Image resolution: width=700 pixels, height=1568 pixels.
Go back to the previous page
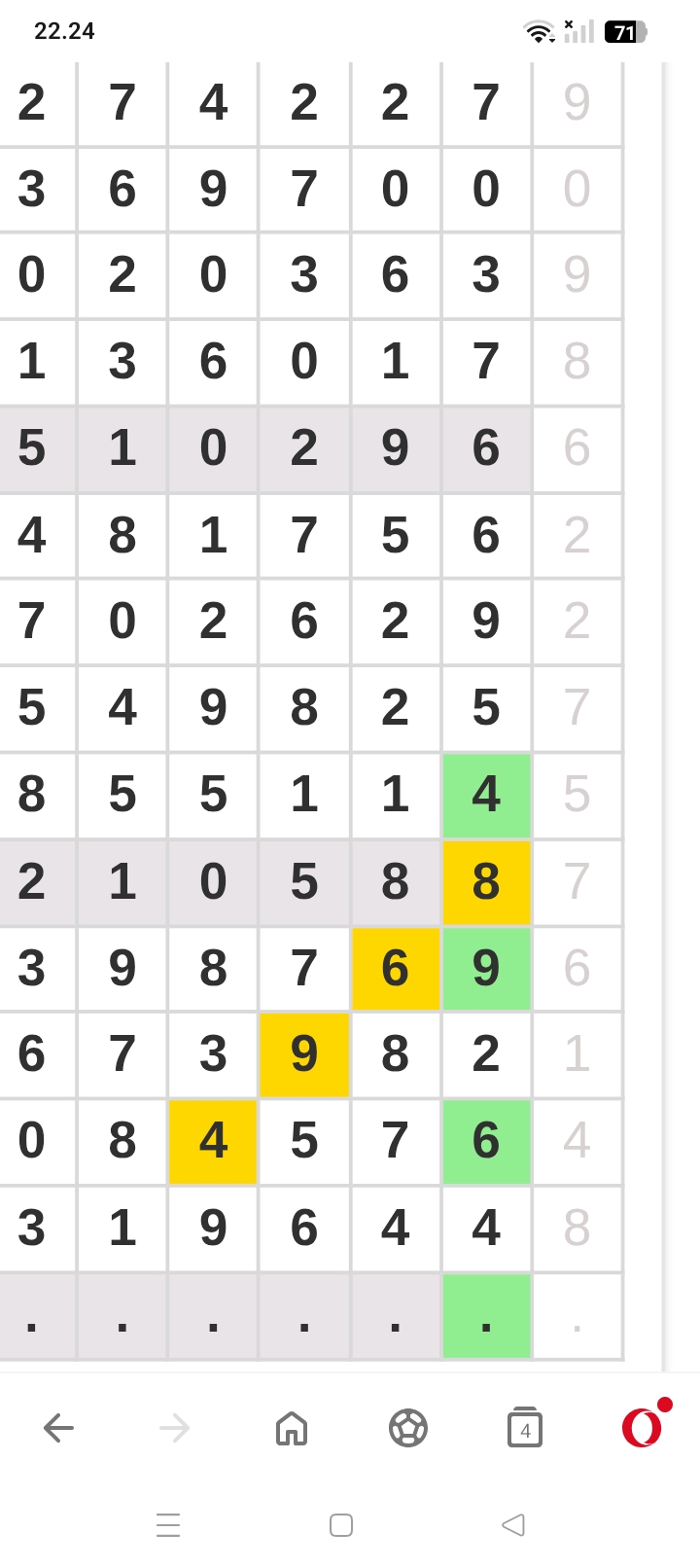point(58,1428)
